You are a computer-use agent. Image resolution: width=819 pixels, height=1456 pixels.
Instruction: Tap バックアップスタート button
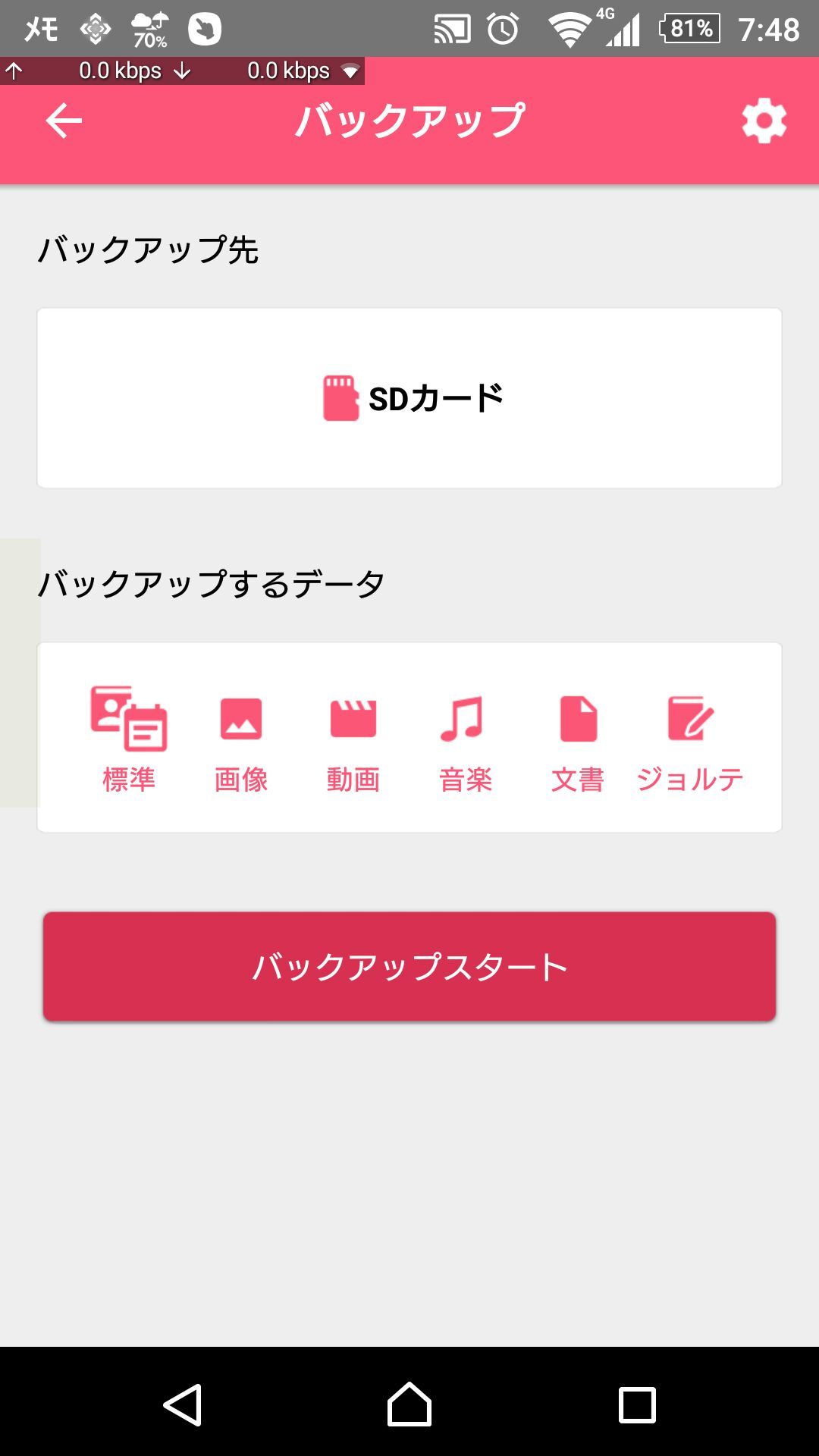pos(409,967)
